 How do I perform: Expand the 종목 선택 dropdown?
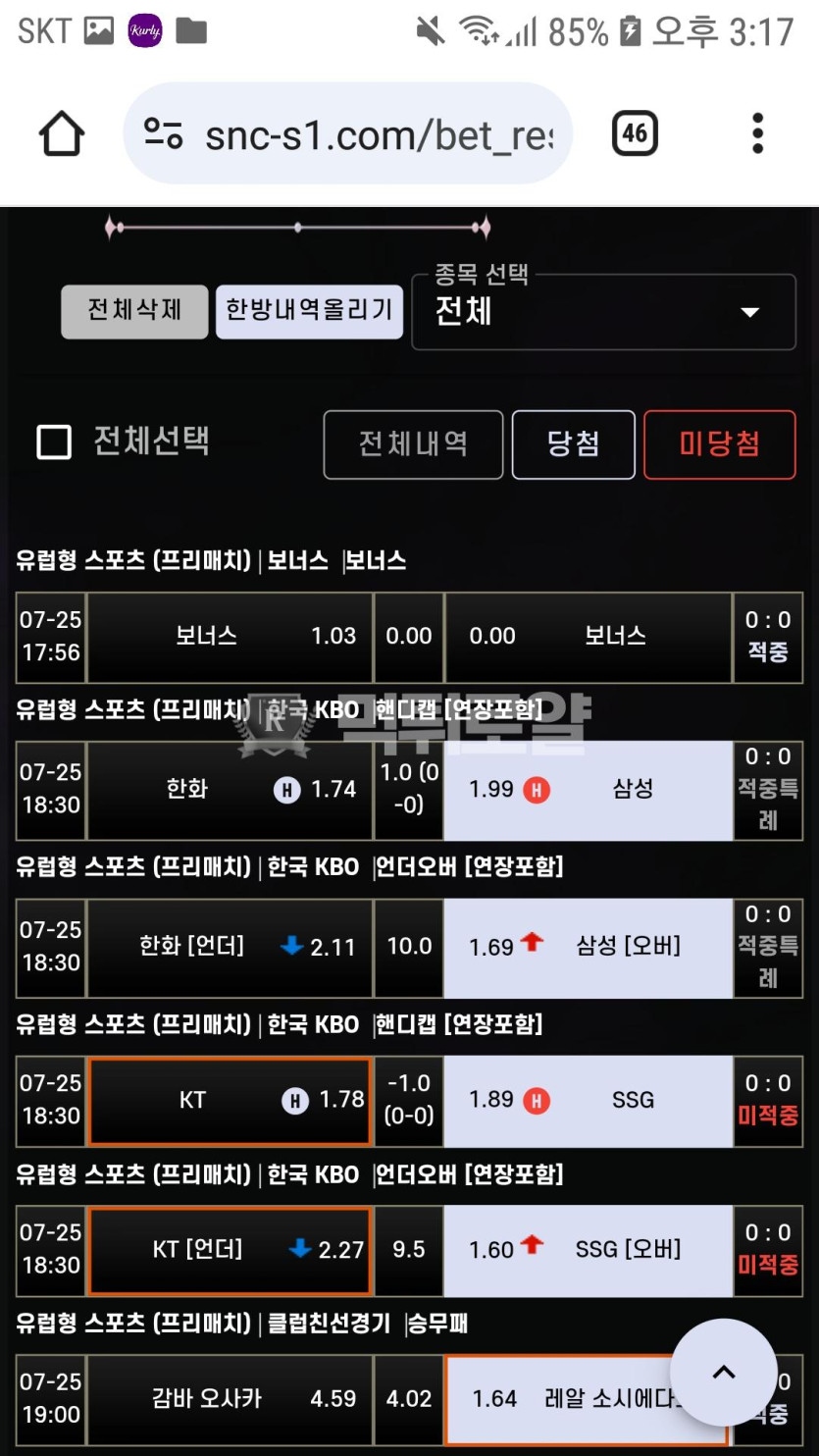(603, 312)
